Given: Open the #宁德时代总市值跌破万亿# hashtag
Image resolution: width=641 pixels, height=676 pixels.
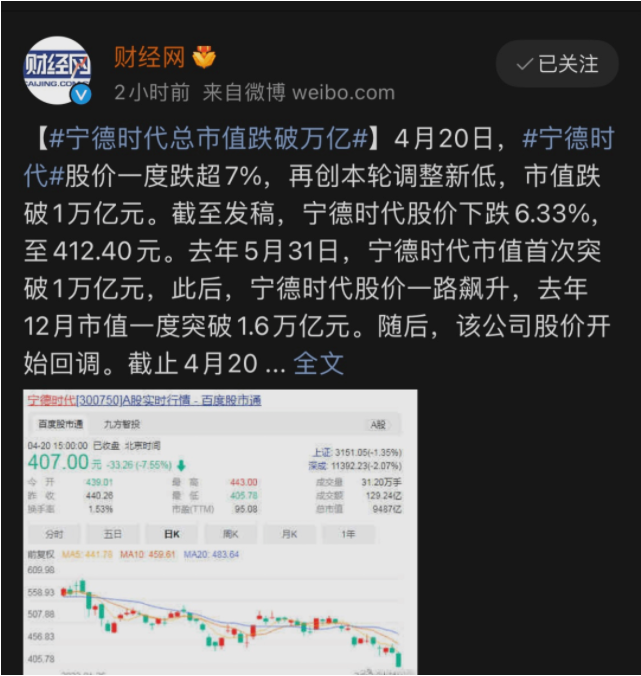Looking at the screenshot, I should pyautogui.click(x=210, y=139).
